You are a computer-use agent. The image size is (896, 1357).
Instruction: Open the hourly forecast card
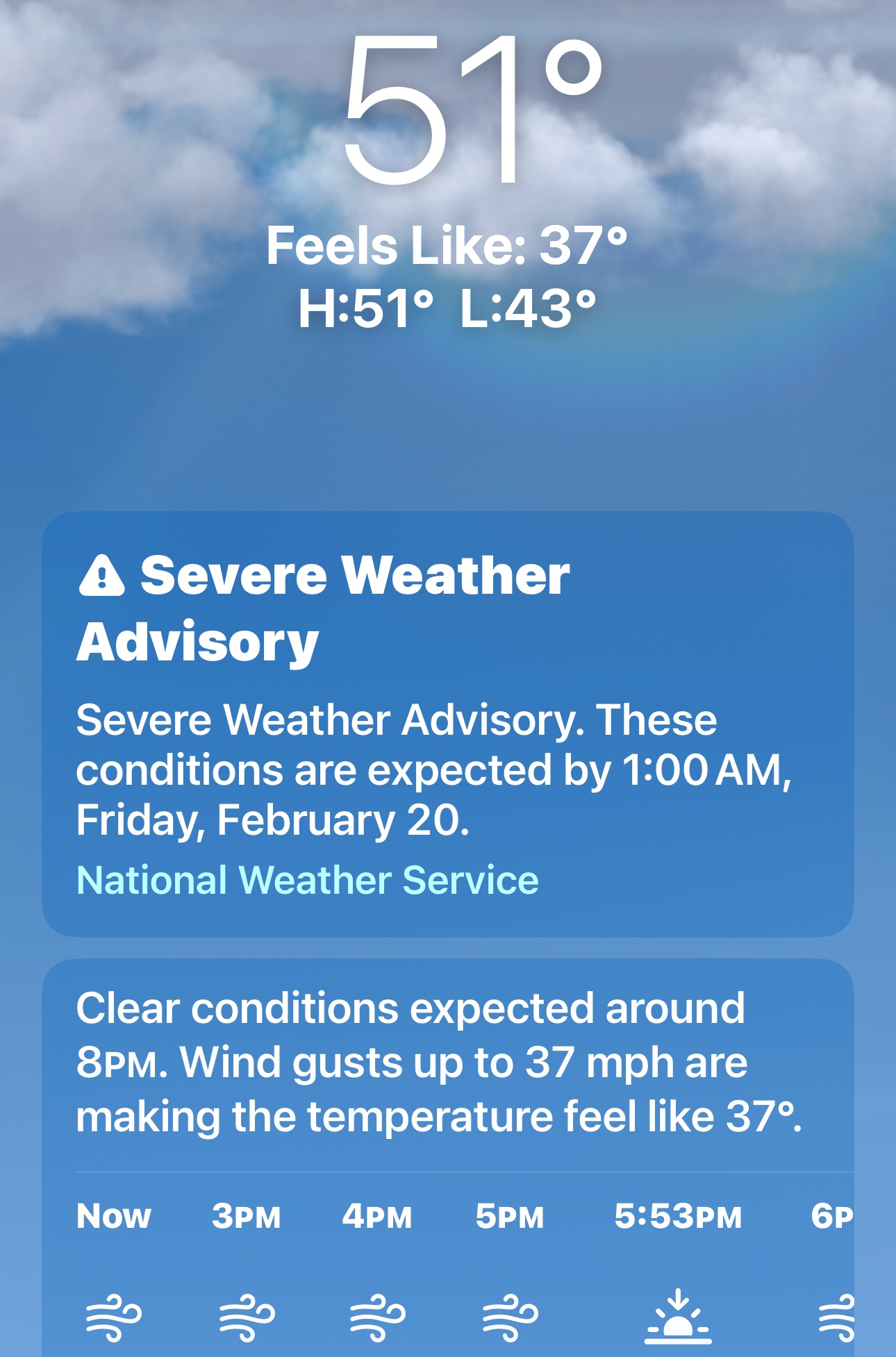click(447, 1063)
